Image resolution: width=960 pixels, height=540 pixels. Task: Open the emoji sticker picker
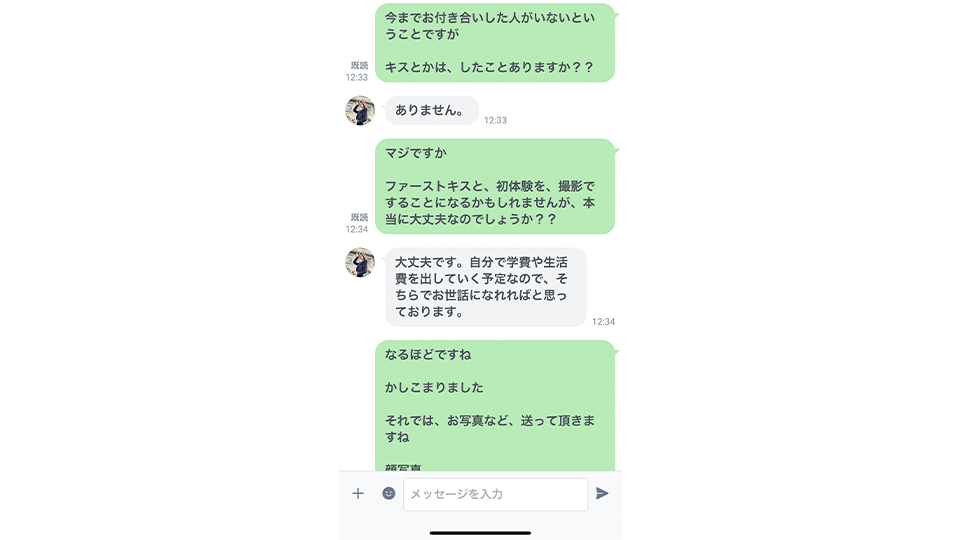coord(389,493)
